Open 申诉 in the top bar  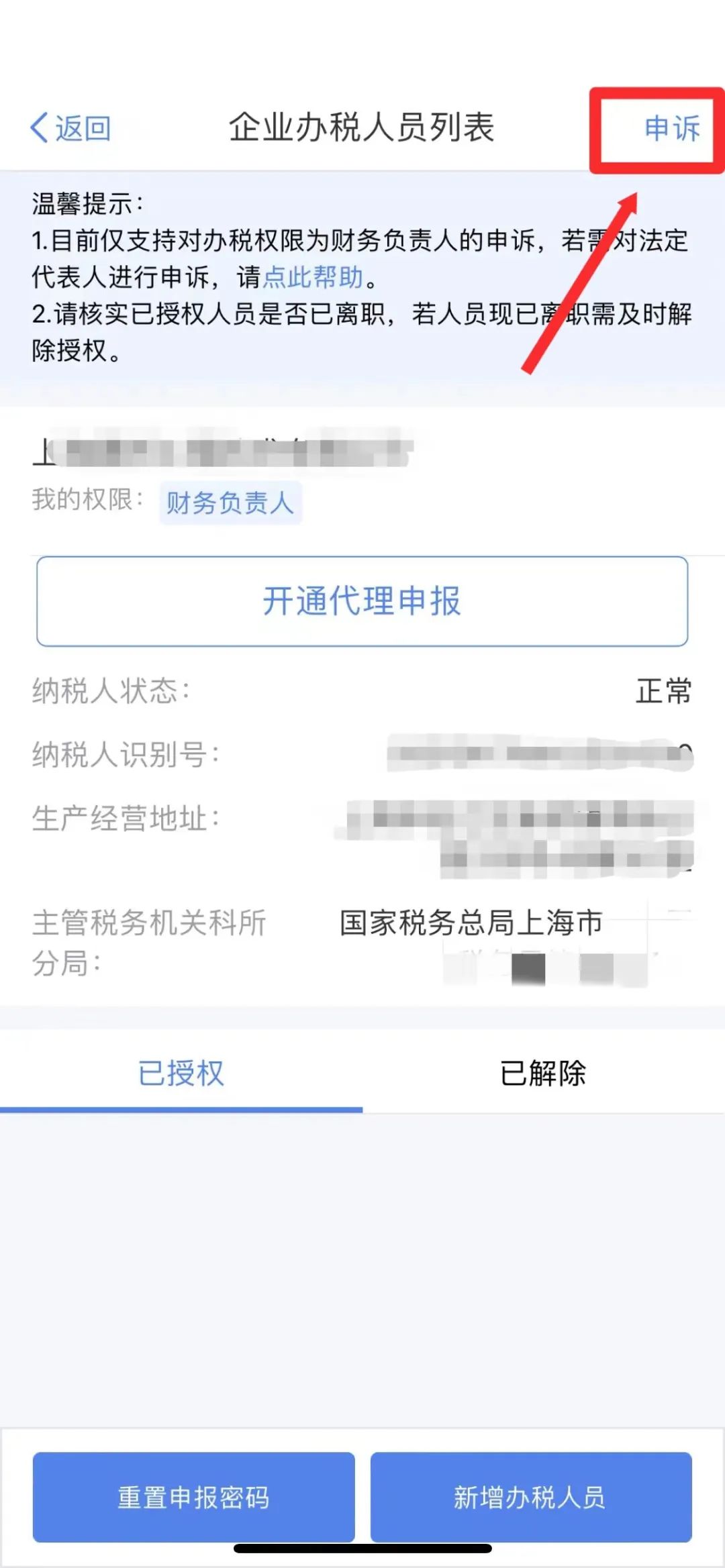point(671,127)
